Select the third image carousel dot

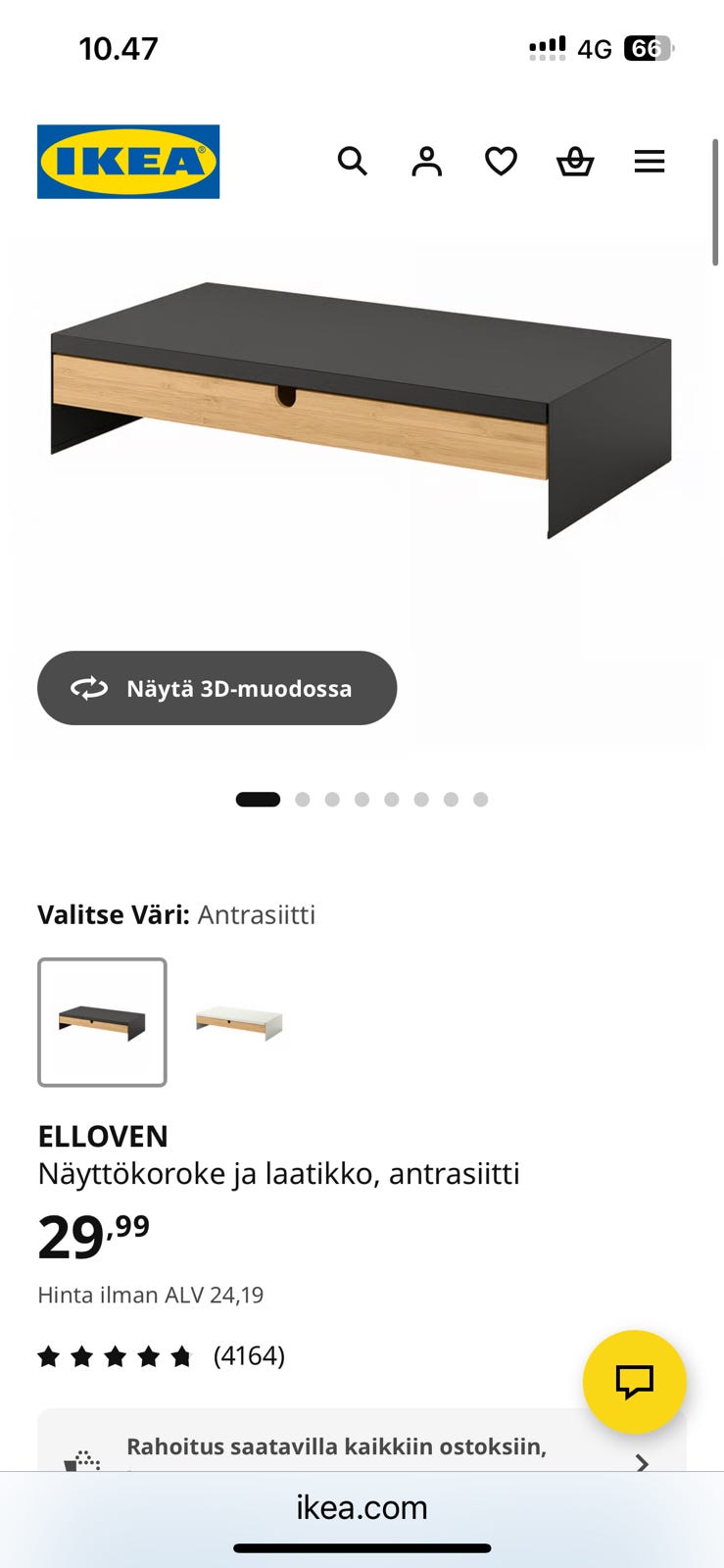(333, 799)
